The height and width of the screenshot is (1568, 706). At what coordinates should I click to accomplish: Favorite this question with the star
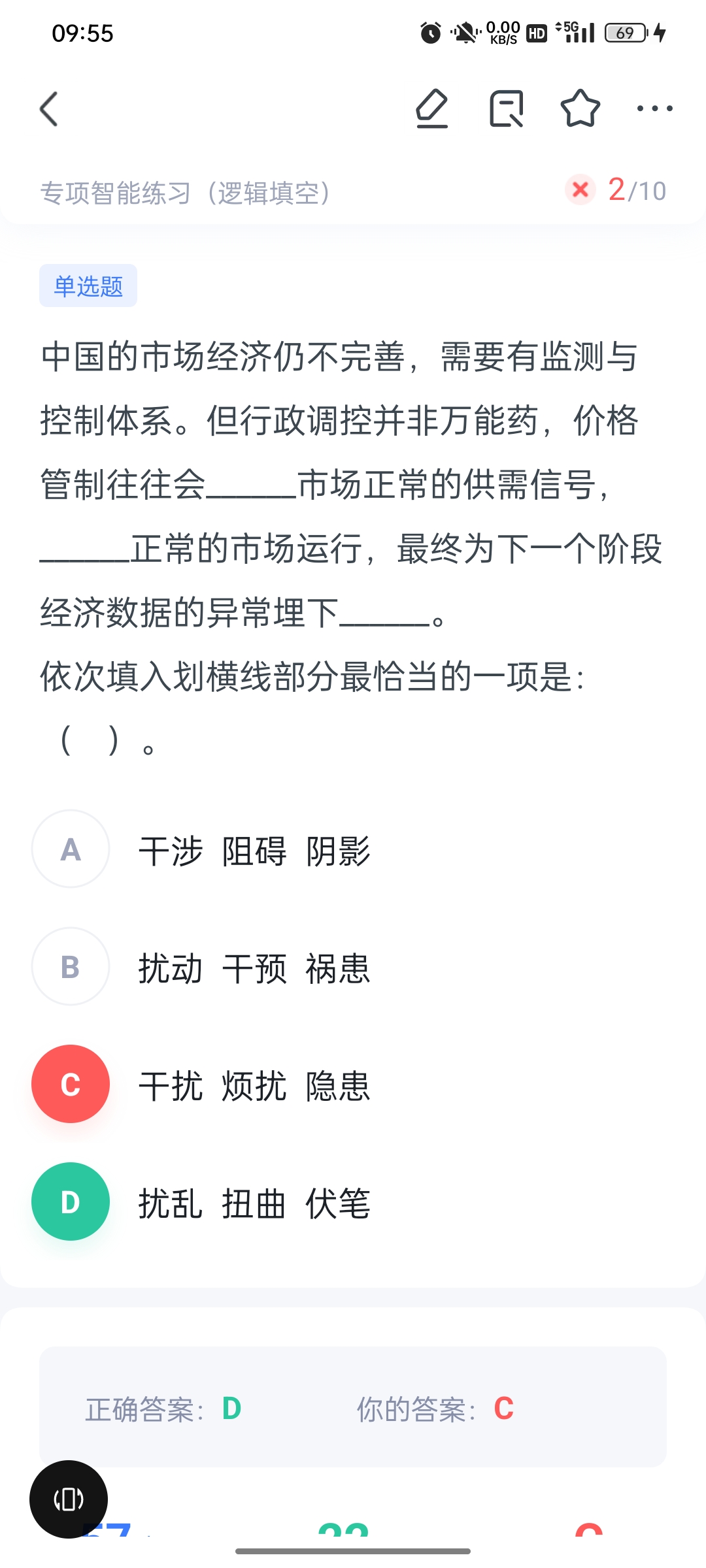[x=580, y=108]
